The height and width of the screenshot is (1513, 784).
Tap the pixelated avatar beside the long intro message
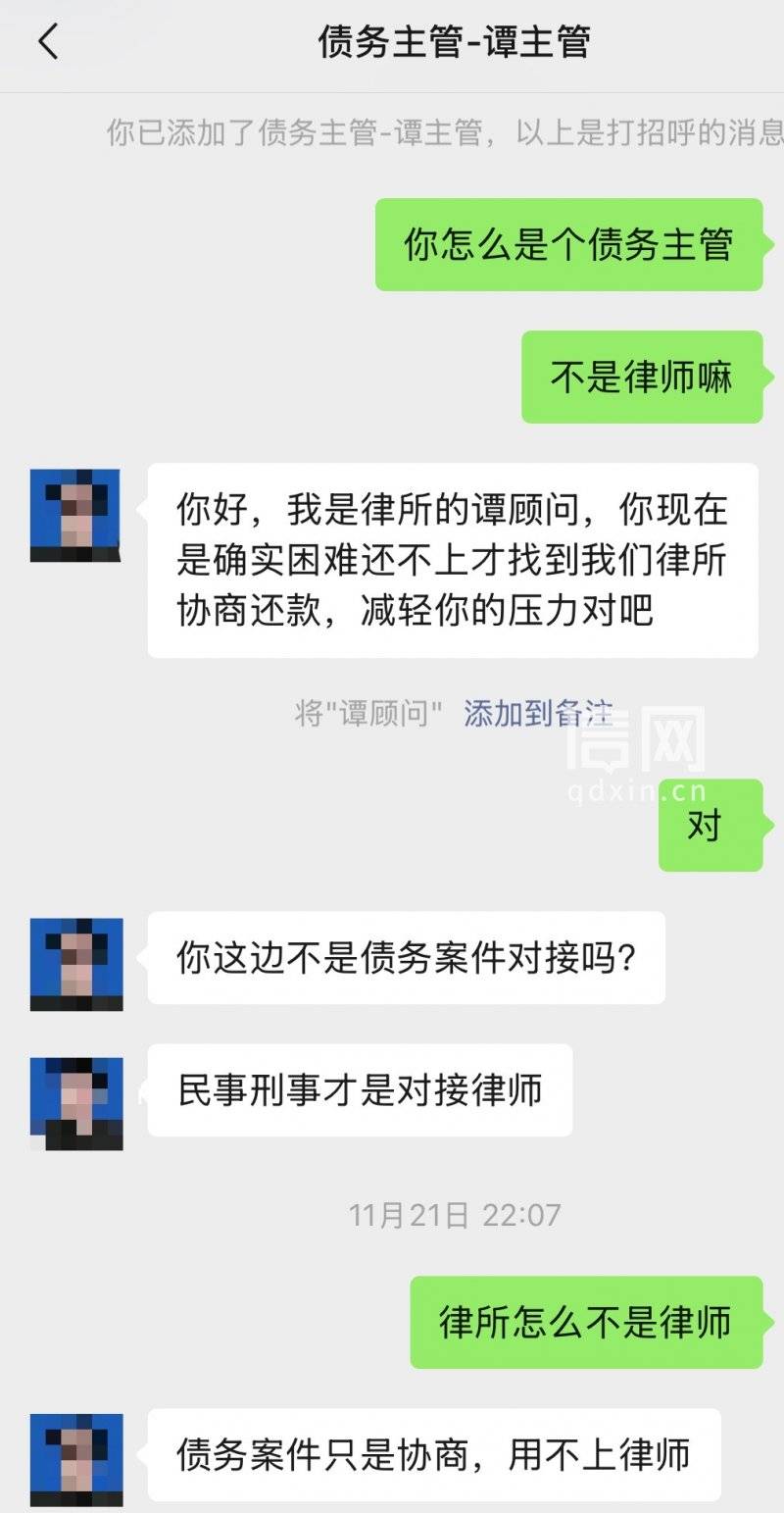click(75, 514)
